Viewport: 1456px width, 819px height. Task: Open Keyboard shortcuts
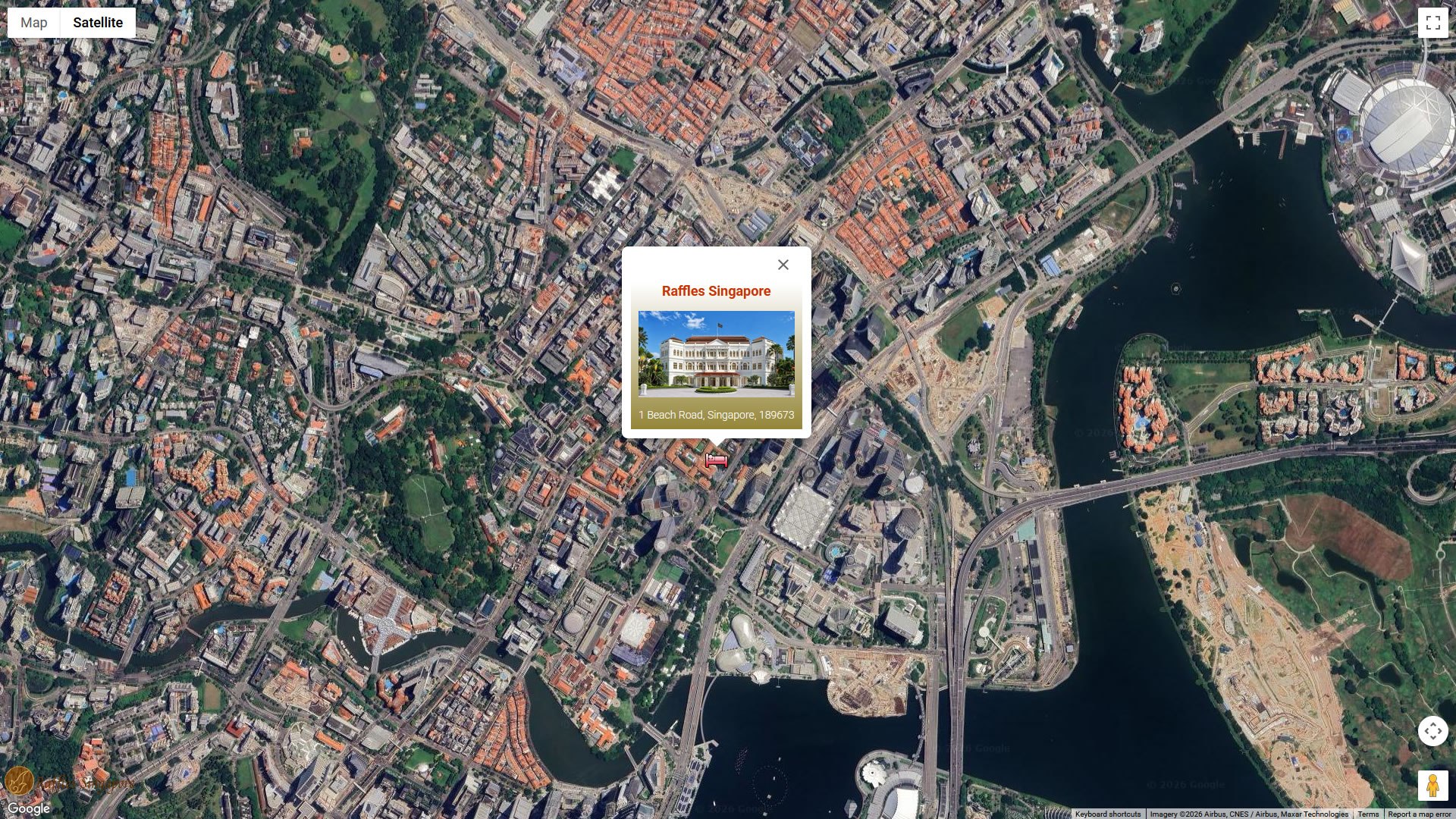click(x=1107, y=814)
